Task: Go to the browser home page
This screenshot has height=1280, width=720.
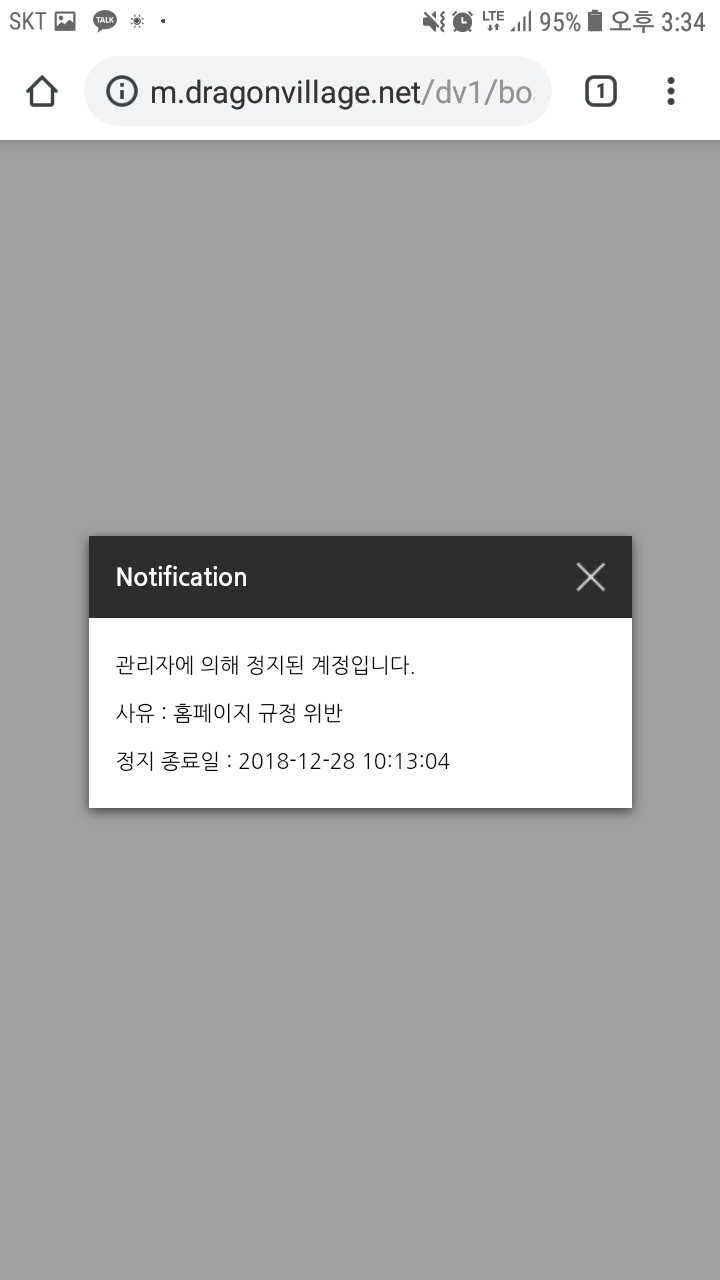Action: [x=42, y=92]
